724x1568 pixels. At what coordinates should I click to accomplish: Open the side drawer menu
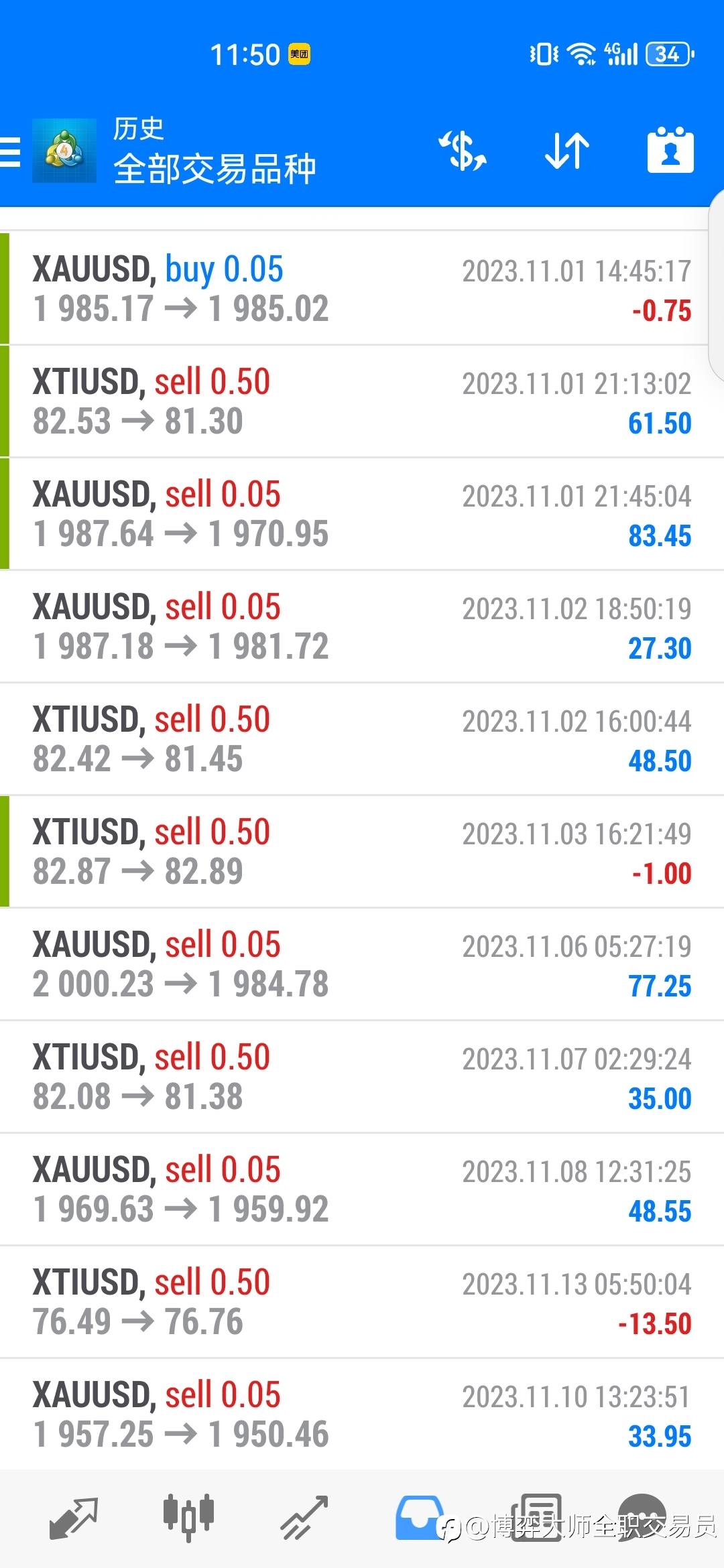pos(11,151)
